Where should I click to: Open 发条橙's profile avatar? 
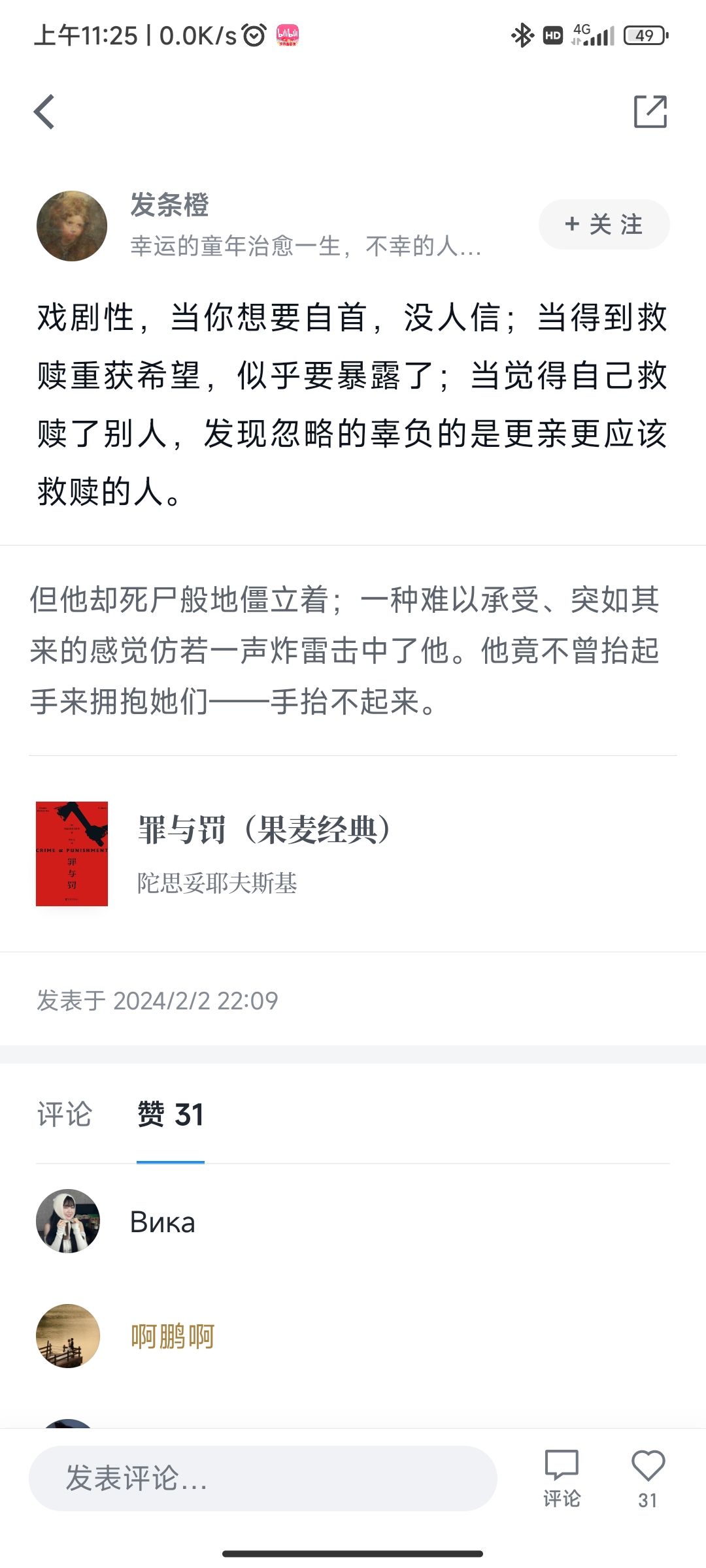(72, 226)
